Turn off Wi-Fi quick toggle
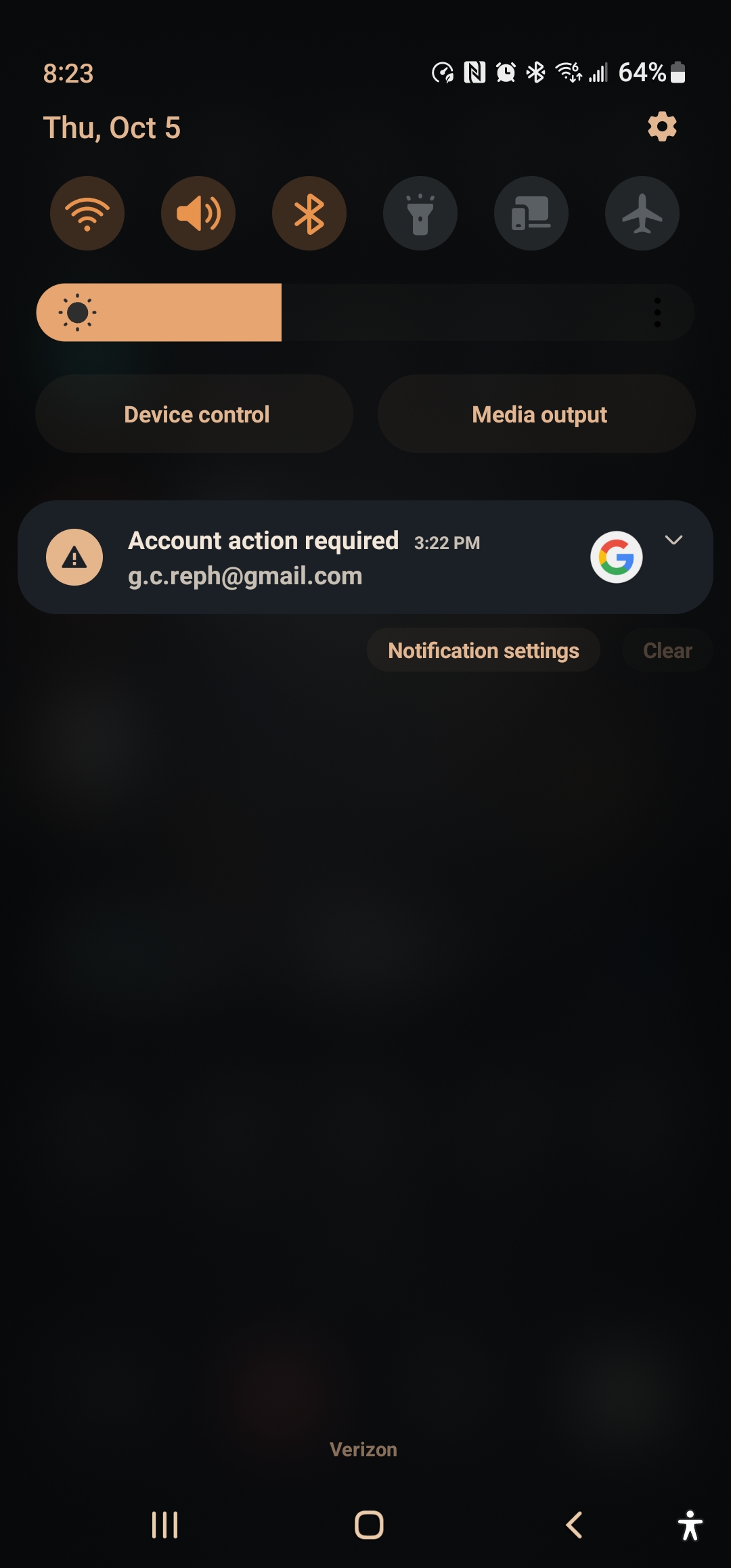This screenshot has width=731, height=1568. click(x=87, y=214)
